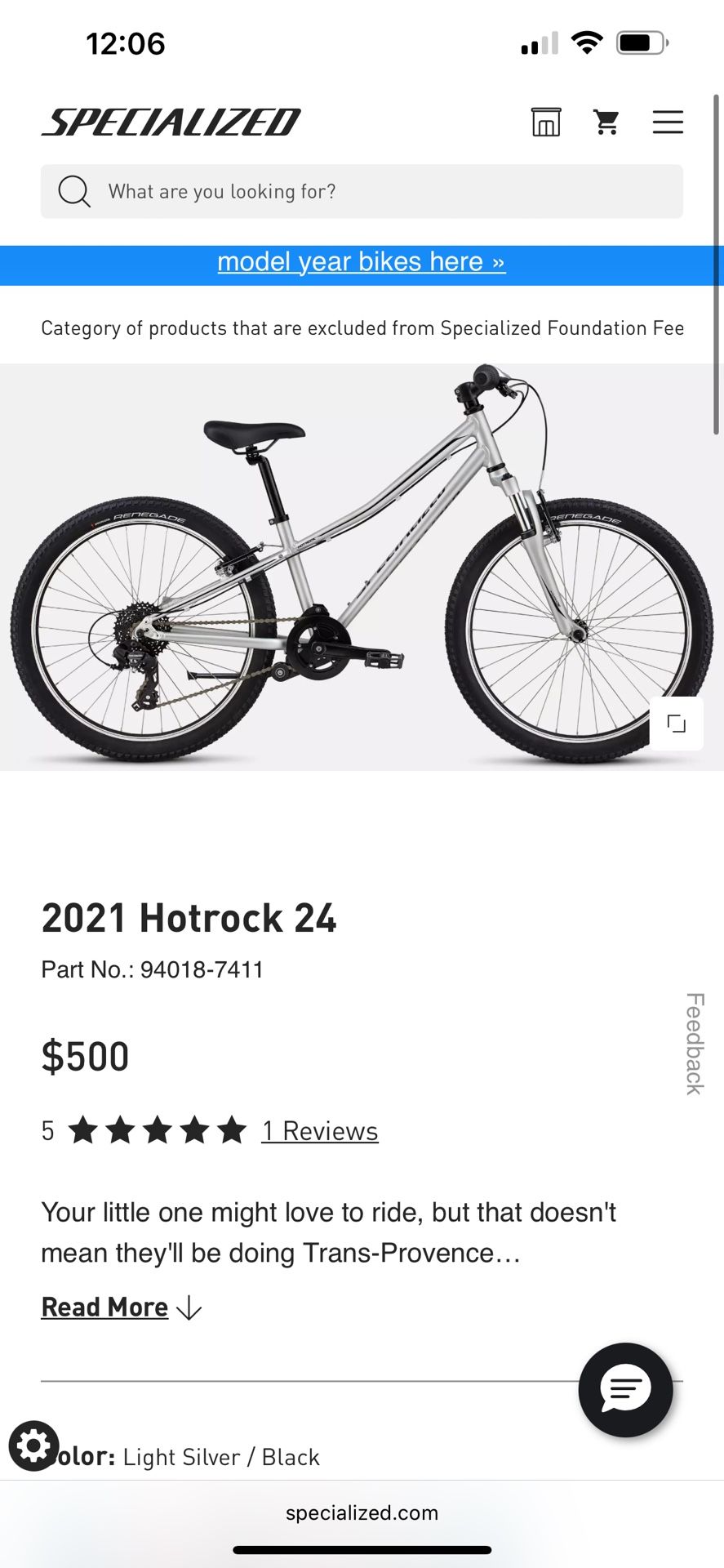
Task: Open the hamburger navigation menu
Action: 668,122
